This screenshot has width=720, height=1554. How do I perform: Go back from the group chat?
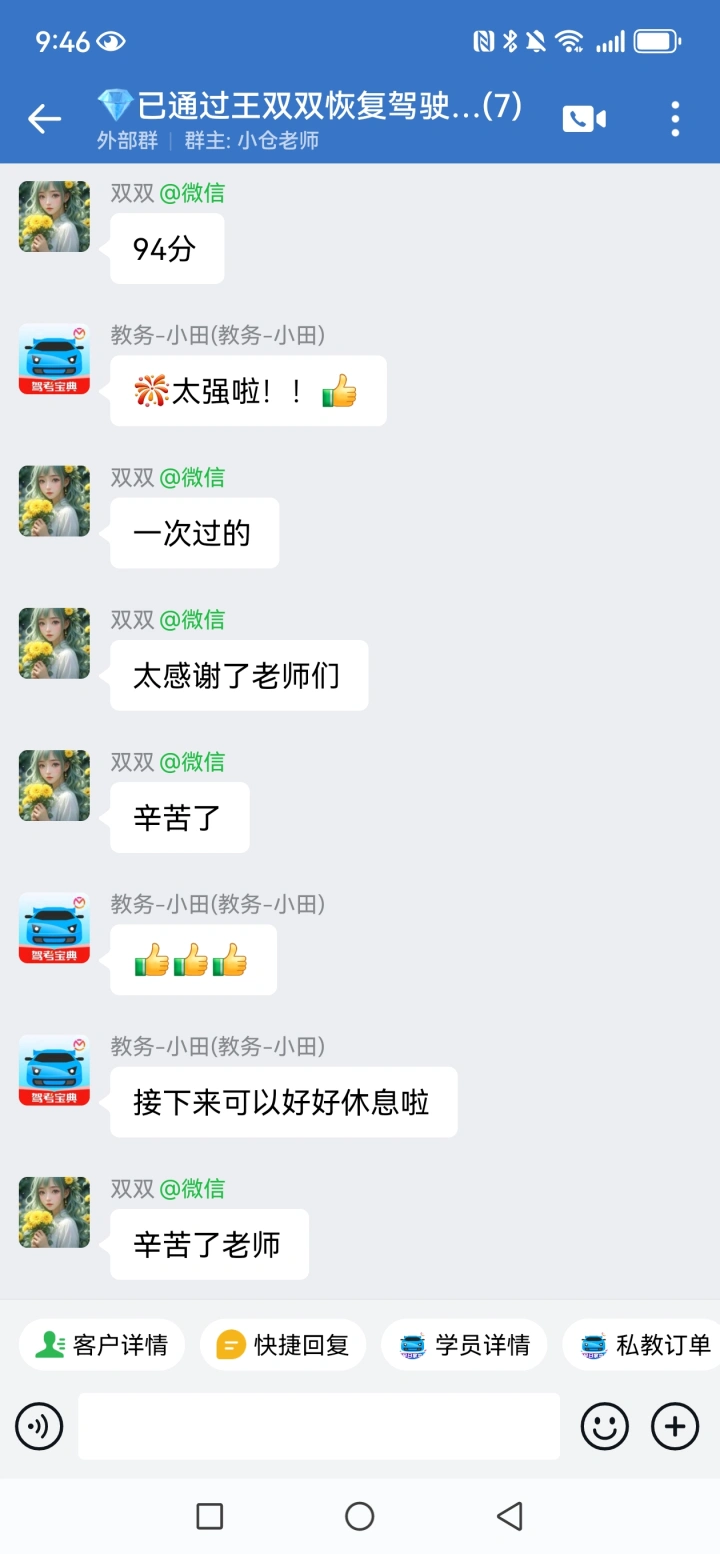tap(44, 119)
